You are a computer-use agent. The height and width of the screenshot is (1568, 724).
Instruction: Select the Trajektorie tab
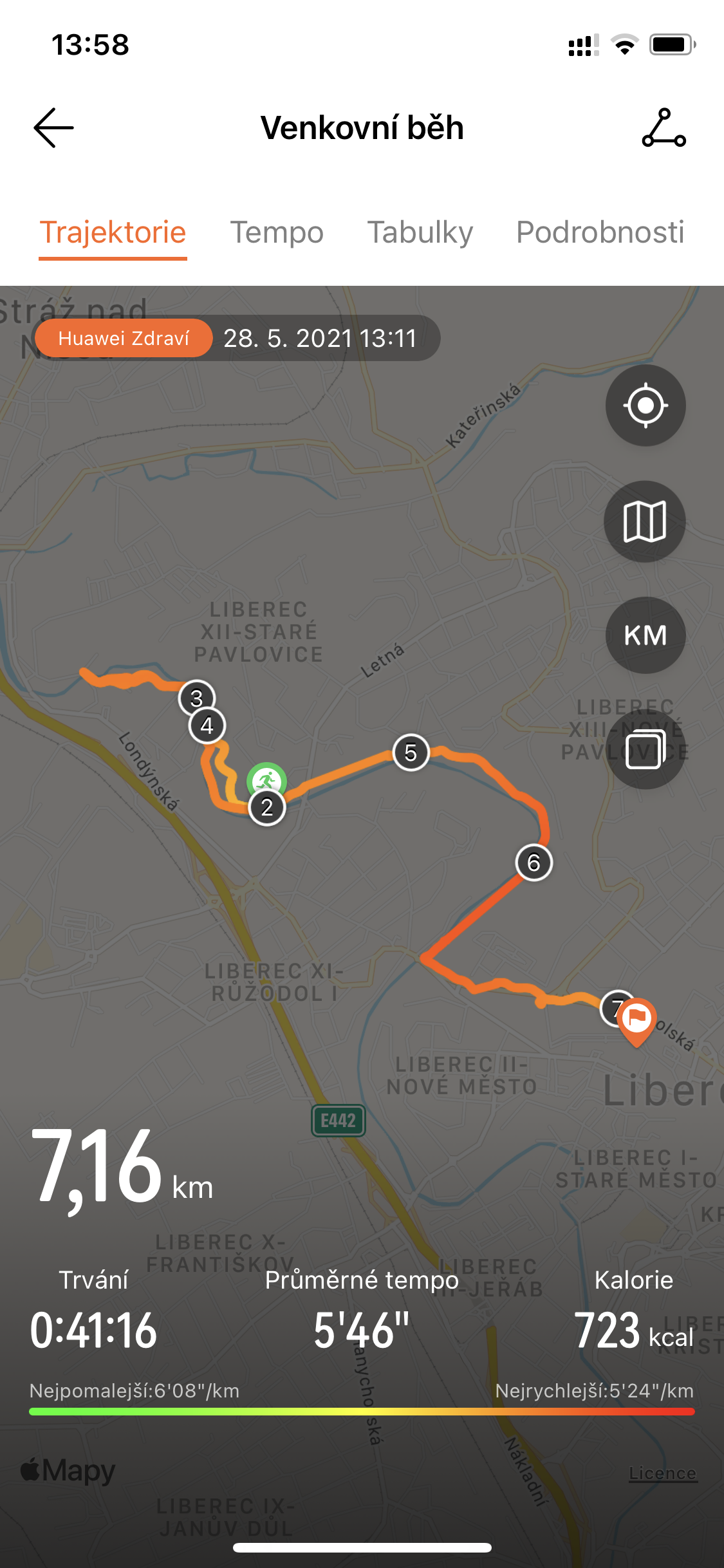coord(113,232)
